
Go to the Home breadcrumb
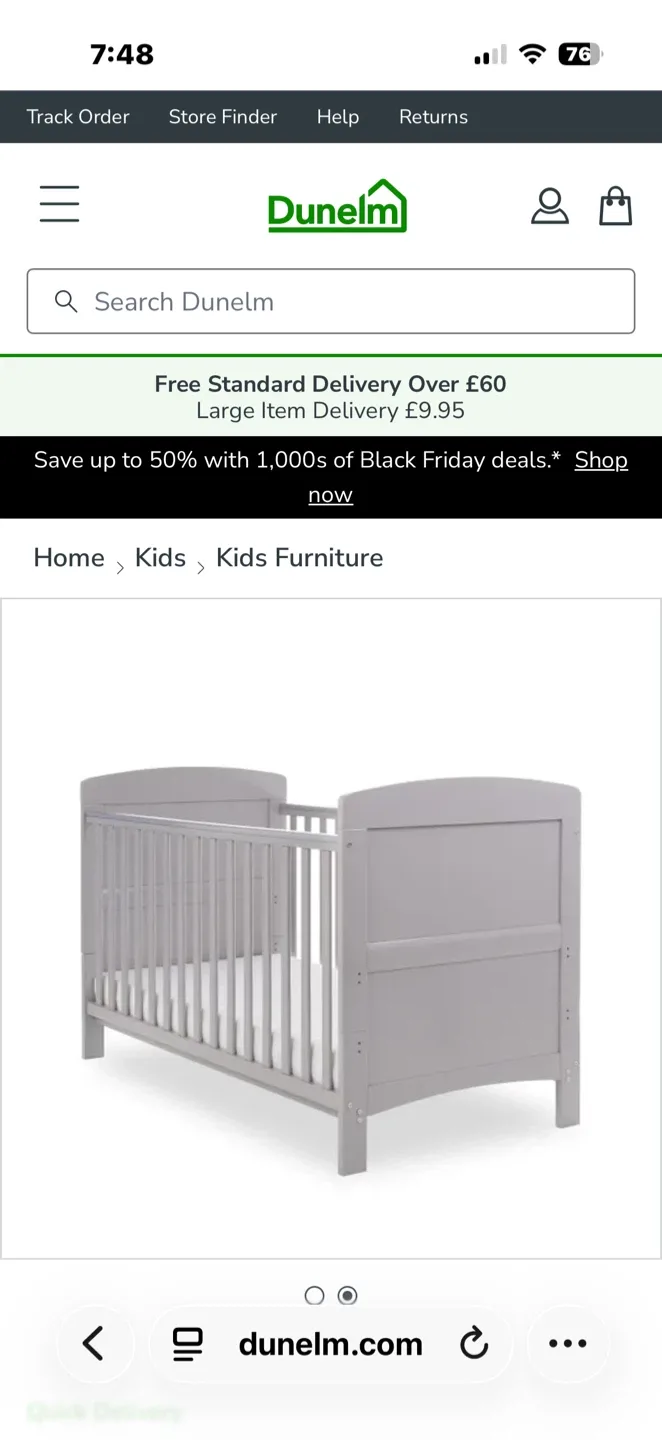69,558
